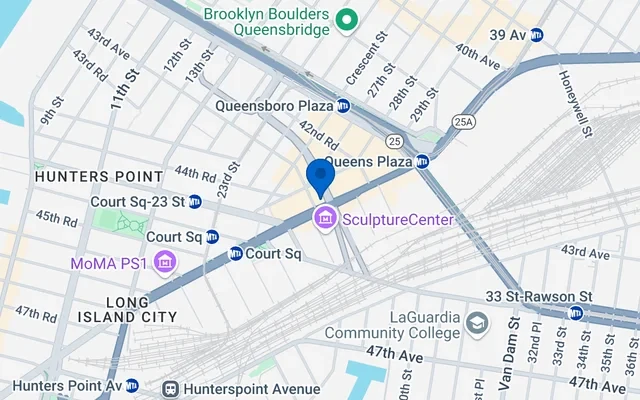Open the SculptureCenter place marker
The width and height of the screenshot is (640, 400).
pos(324,219)
